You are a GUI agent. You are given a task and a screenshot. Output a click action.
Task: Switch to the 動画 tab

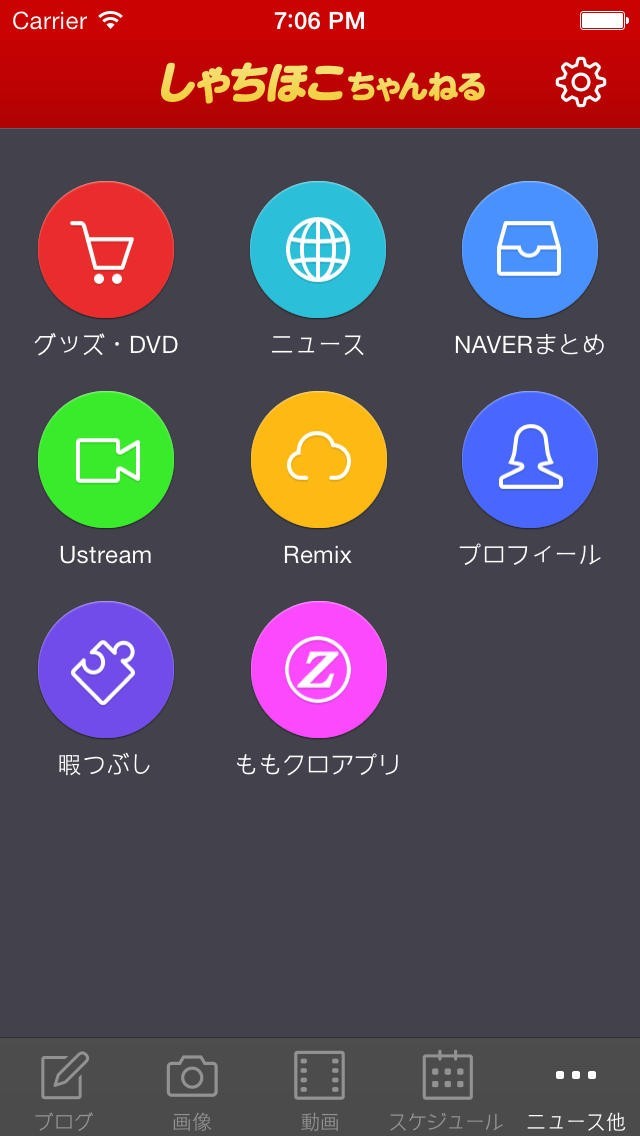320,1088
